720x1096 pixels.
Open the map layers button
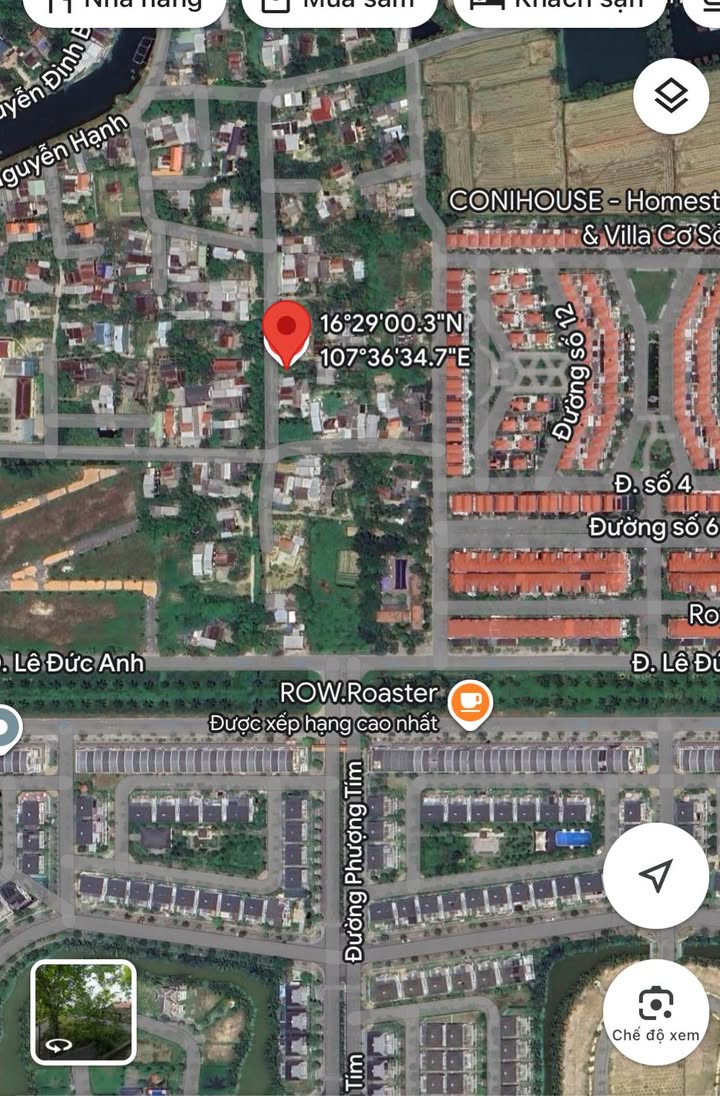pos(671,96)
